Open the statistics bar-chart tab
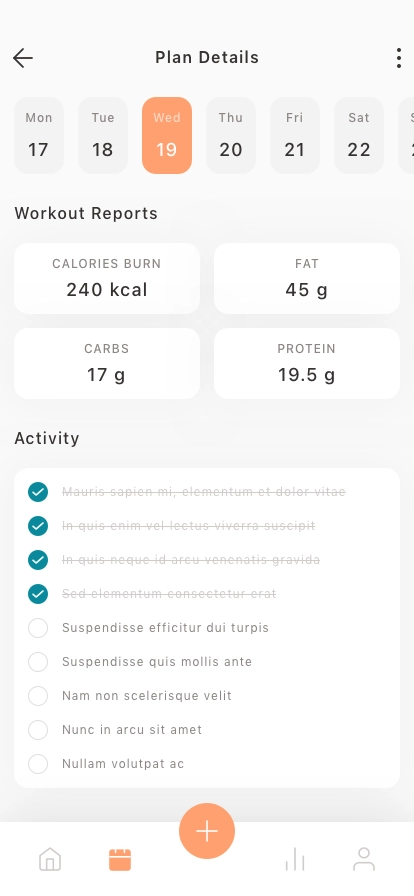 [295, 859]
